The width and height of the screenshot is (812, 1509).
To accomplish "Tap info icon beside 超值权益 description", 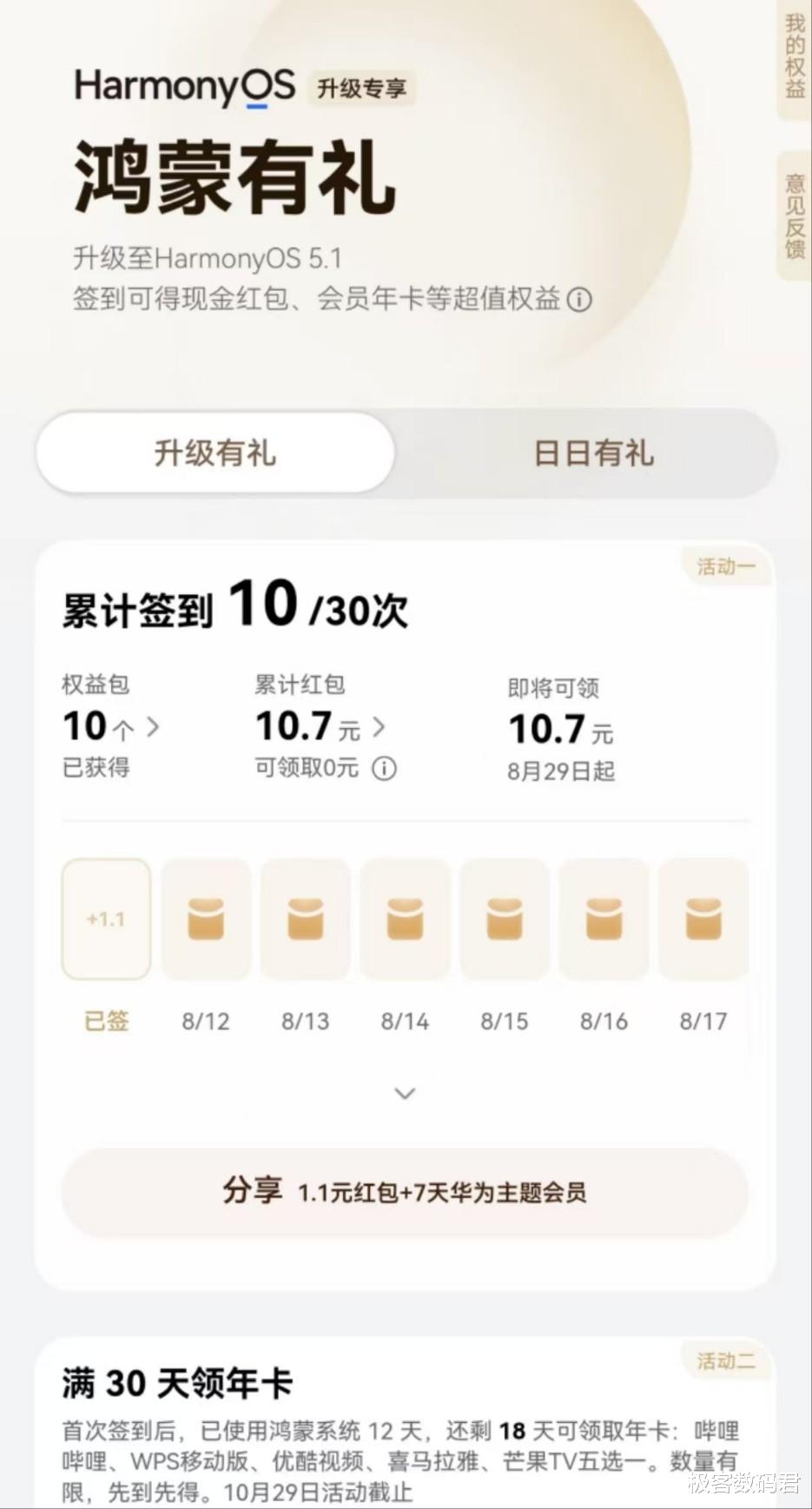I will pos(579,300).
